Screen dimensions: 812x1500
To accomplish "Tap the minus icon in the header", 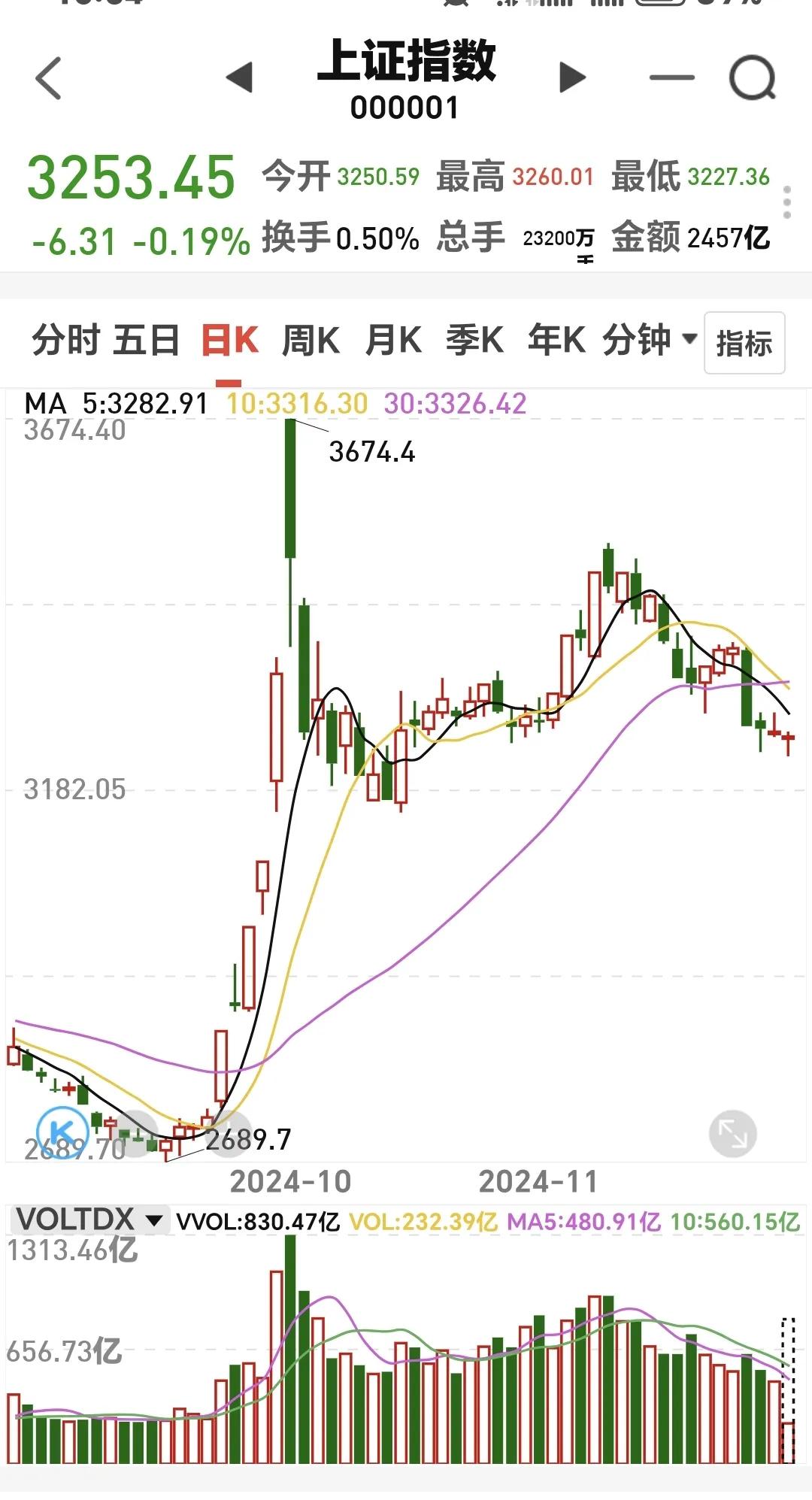I will coord(671,77).
